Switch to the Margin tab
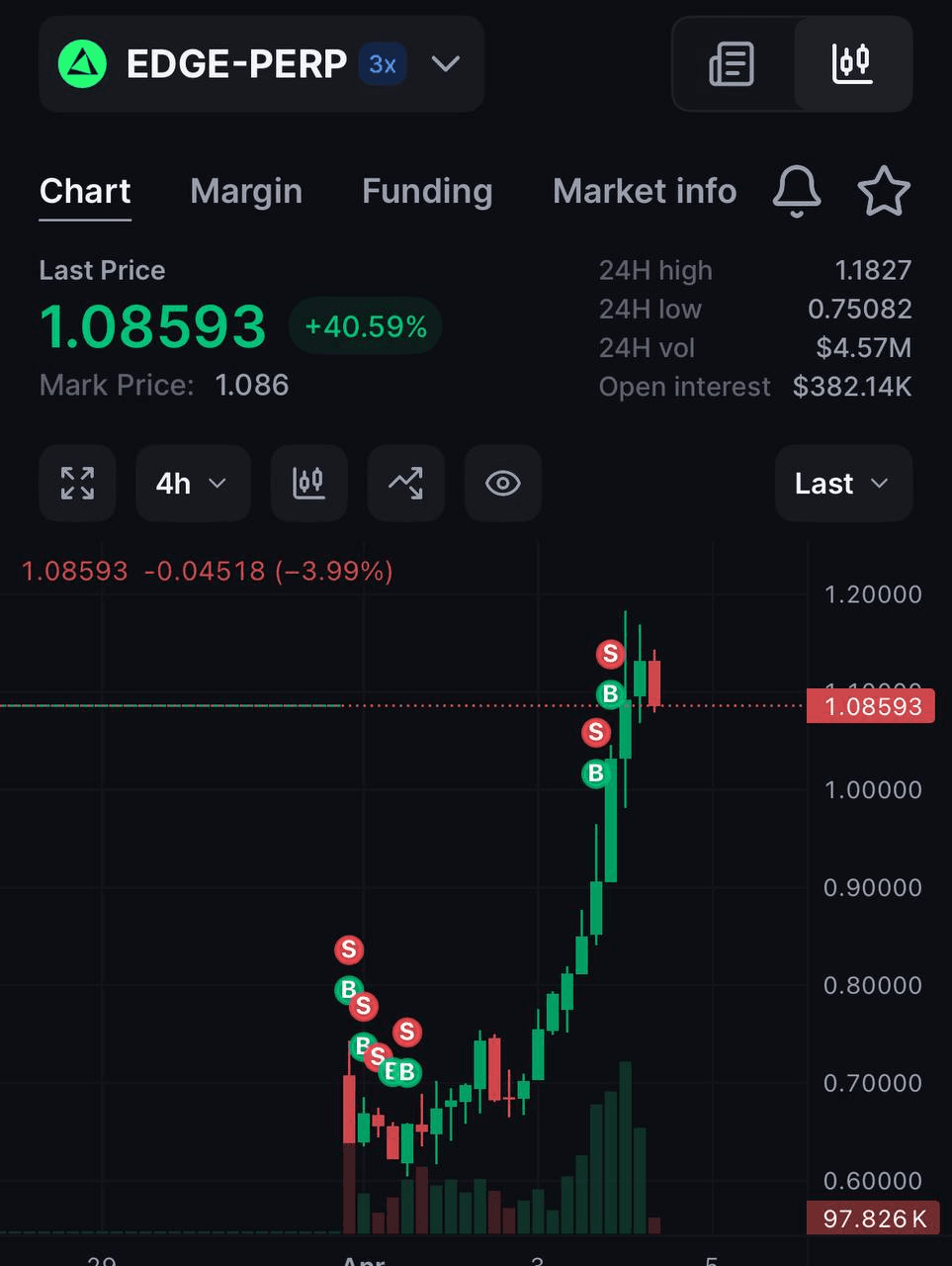Viewport: 952px width, 1266px height. 245,192
